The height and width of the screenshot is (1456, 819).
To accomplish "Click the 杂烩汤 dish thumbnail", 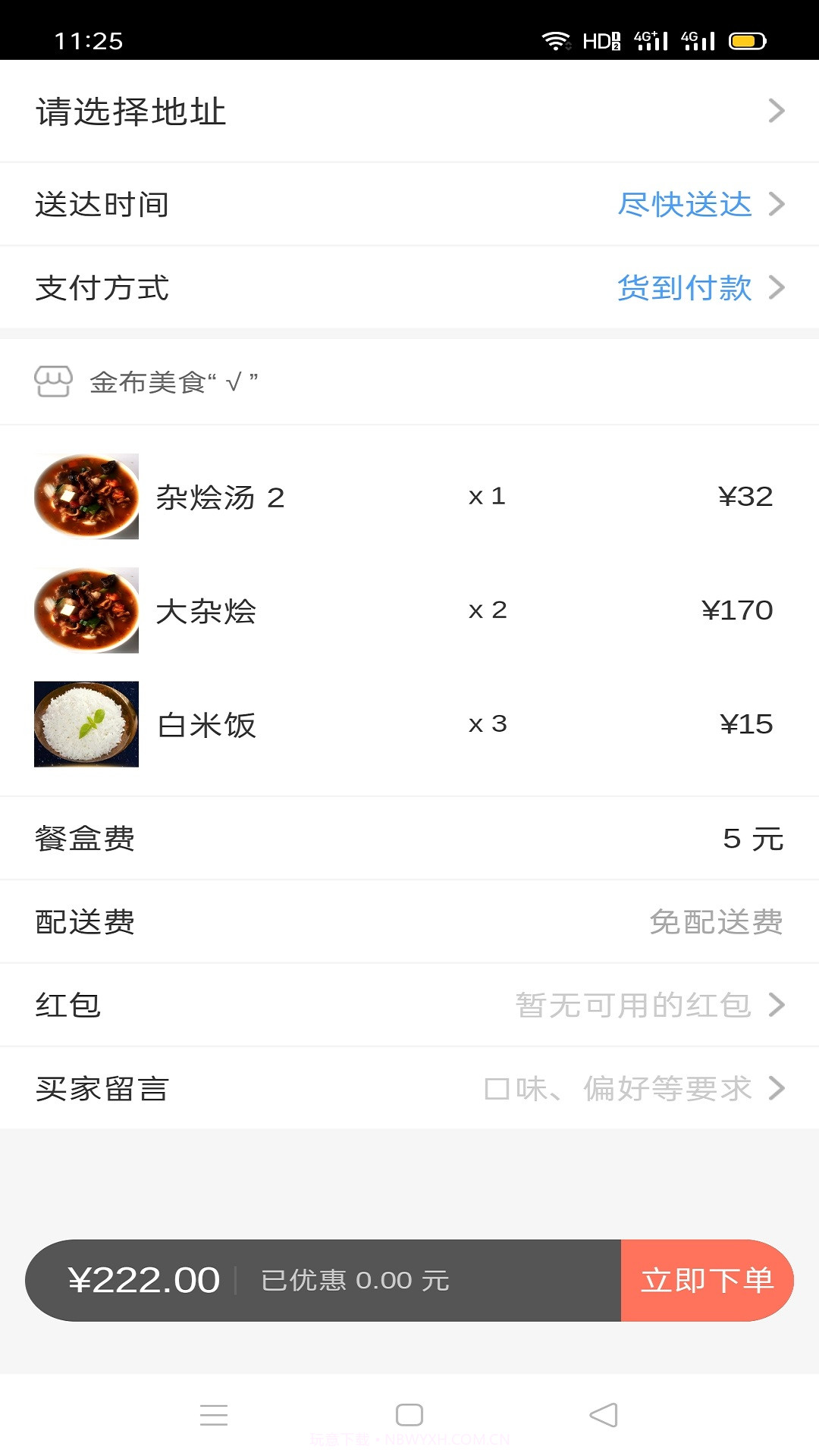I will click(86, 497).
